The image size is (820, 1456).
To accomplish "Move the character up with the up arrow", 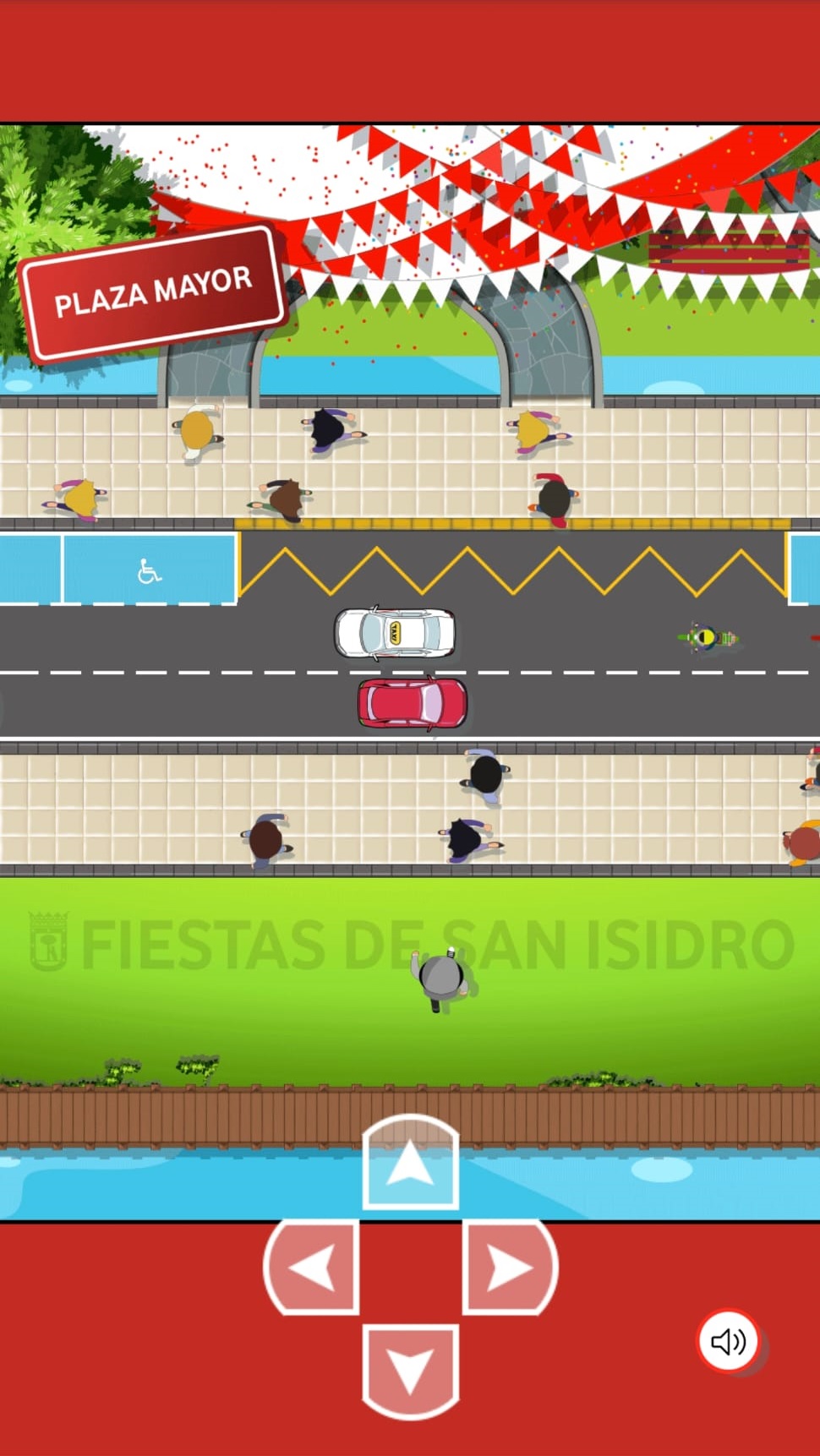I will click(411, 1162).
